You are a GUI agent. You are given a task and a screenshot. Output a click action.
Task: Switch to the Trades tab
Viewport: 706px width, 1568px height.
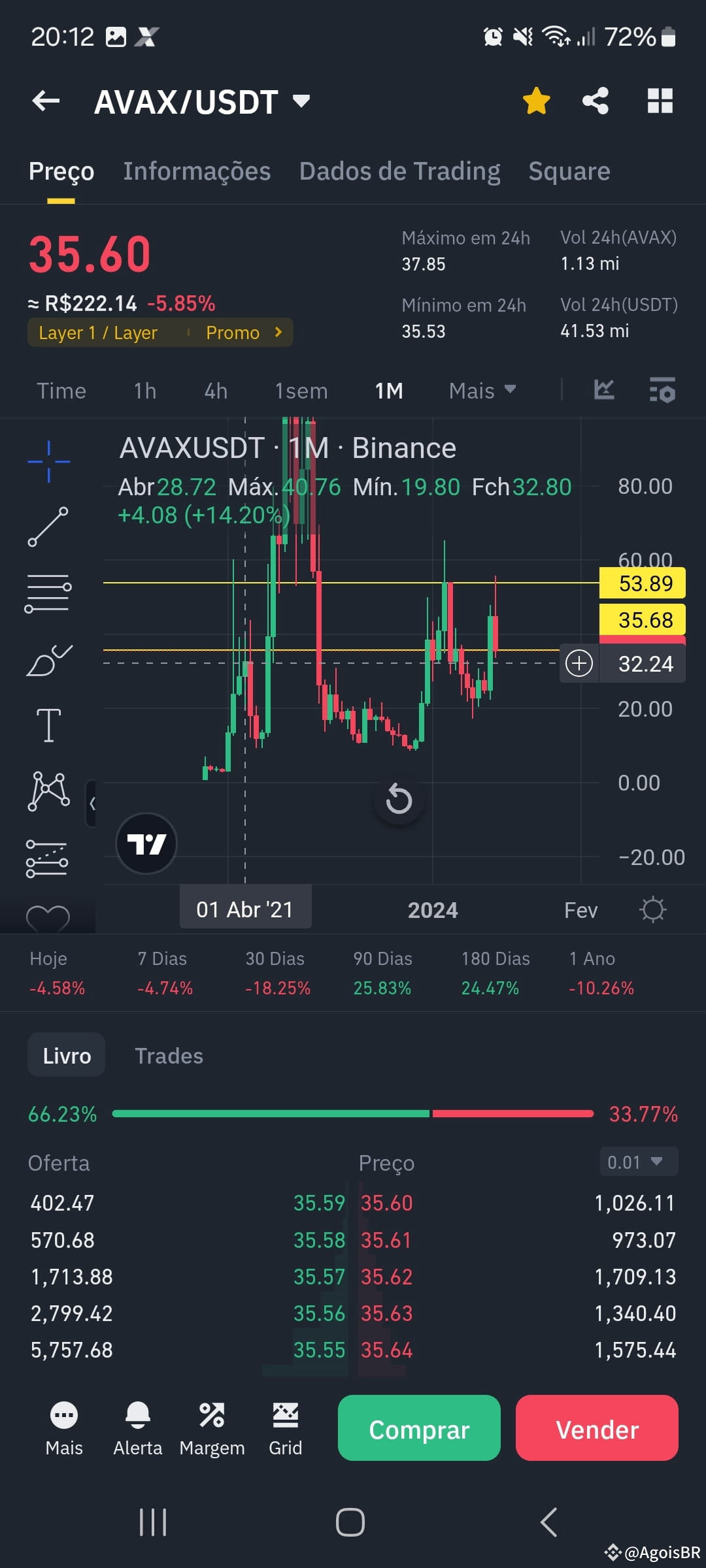(x=169, y=1054)
